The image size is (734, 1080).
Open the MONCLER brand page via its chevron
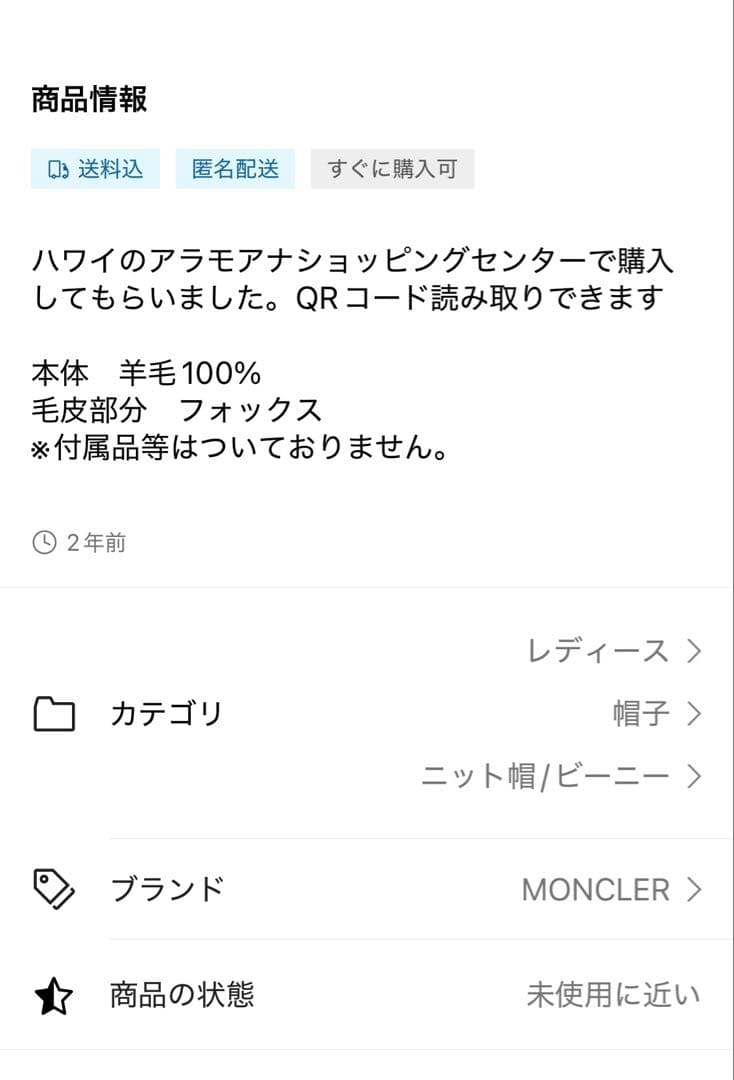tap(694, 889)
